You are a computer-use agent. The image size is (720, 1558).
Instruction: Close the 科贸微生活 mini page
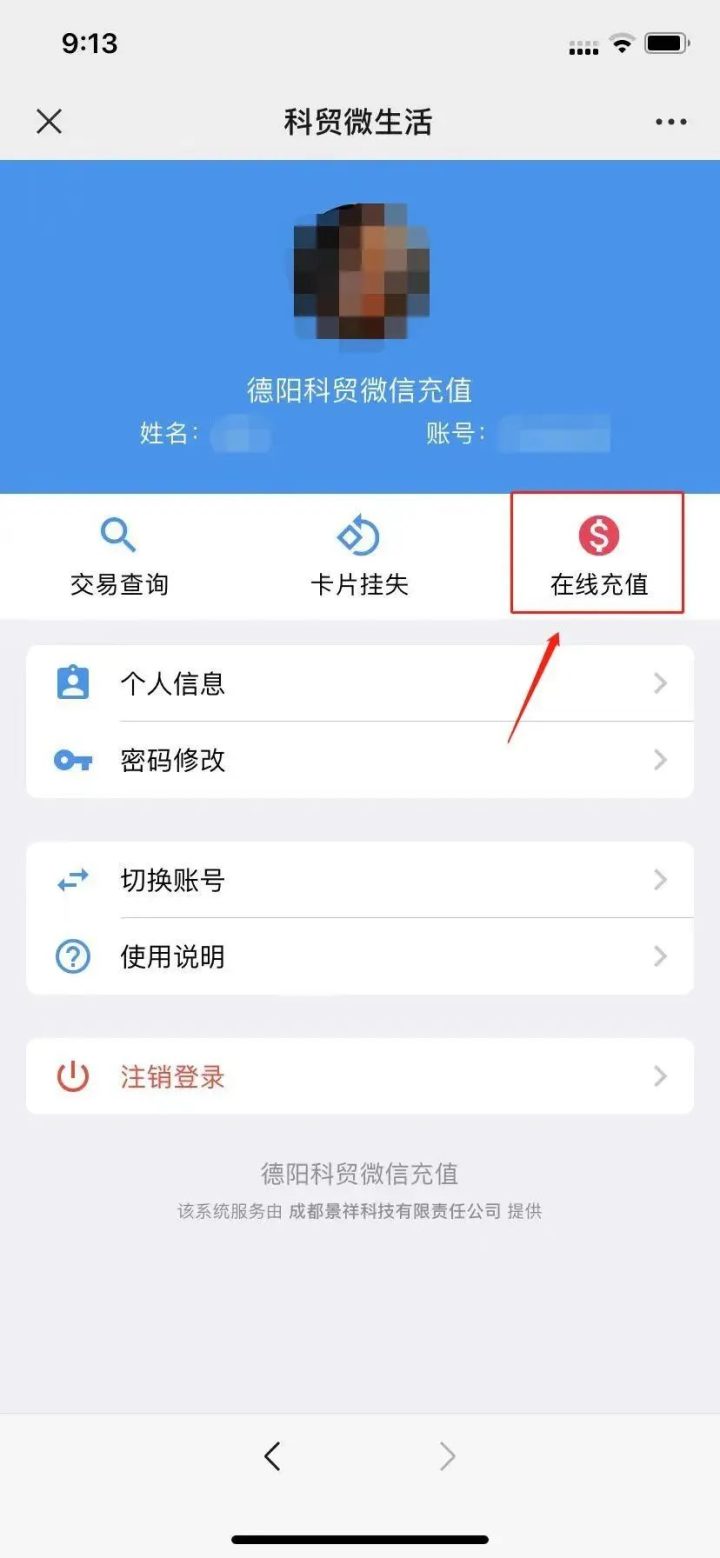click(x=49, y=122)
